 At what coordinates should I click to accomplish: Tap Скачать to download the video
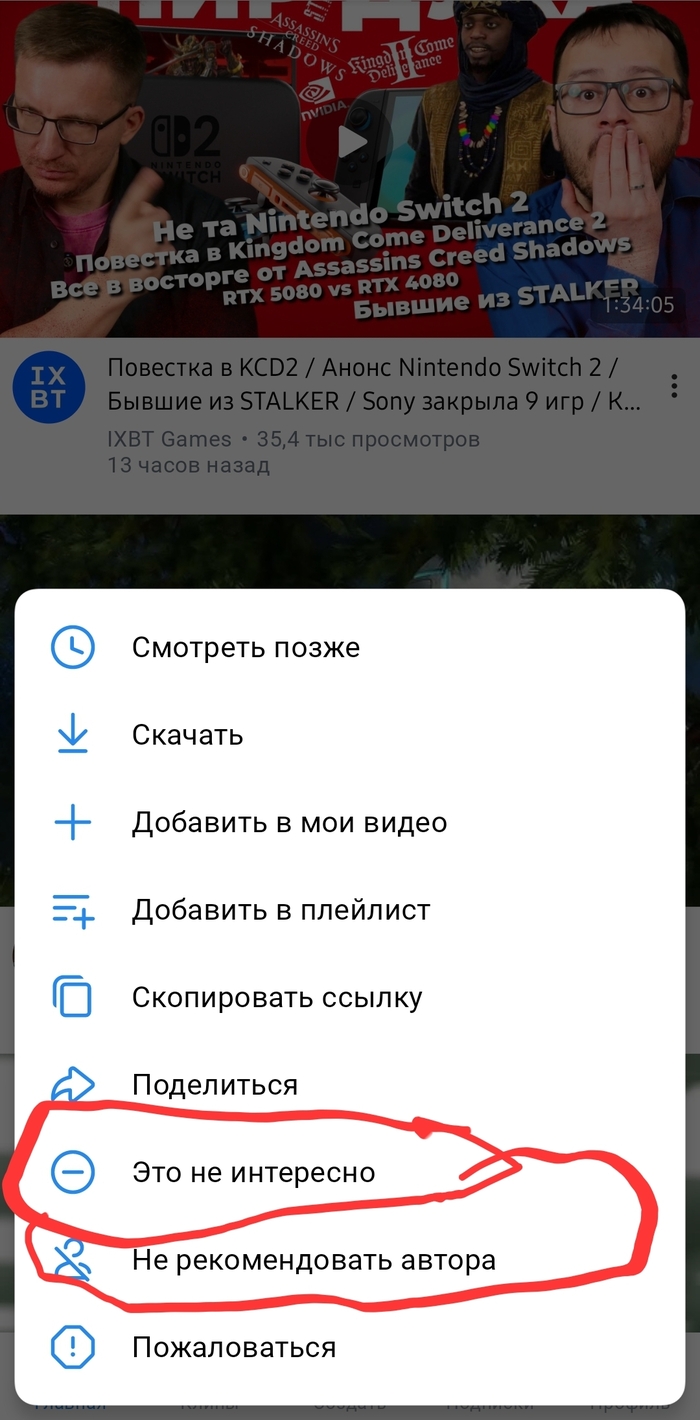tap(187, 735)
